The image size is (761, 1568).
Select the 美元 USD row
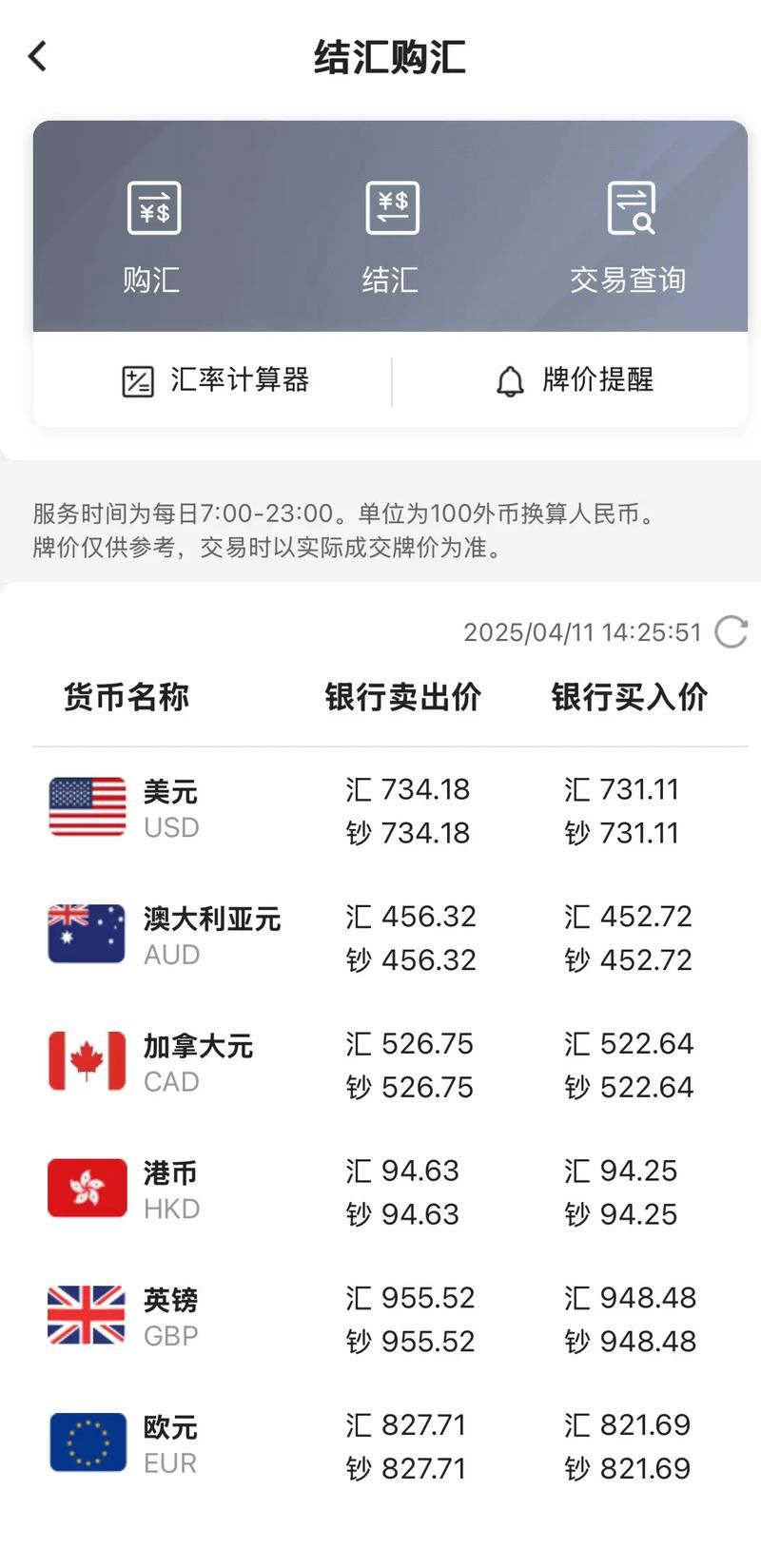(x=390, y=810)
